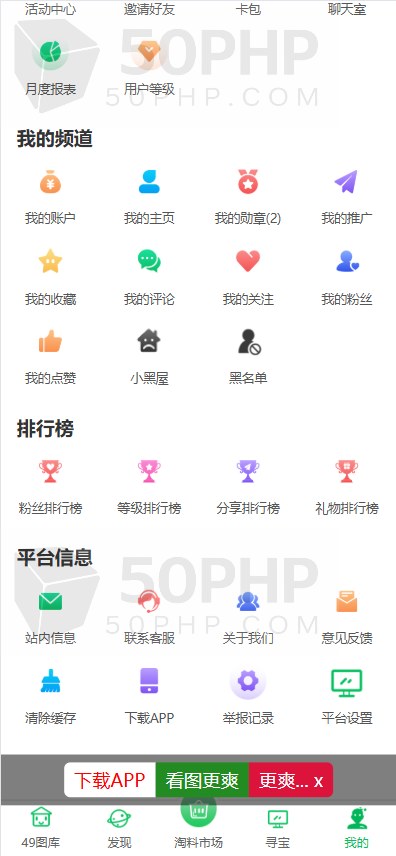The width and height of the screenshot is (396, 856).
Task: Tap the red 下载APP banner button
Action: (x=110, y=780)
